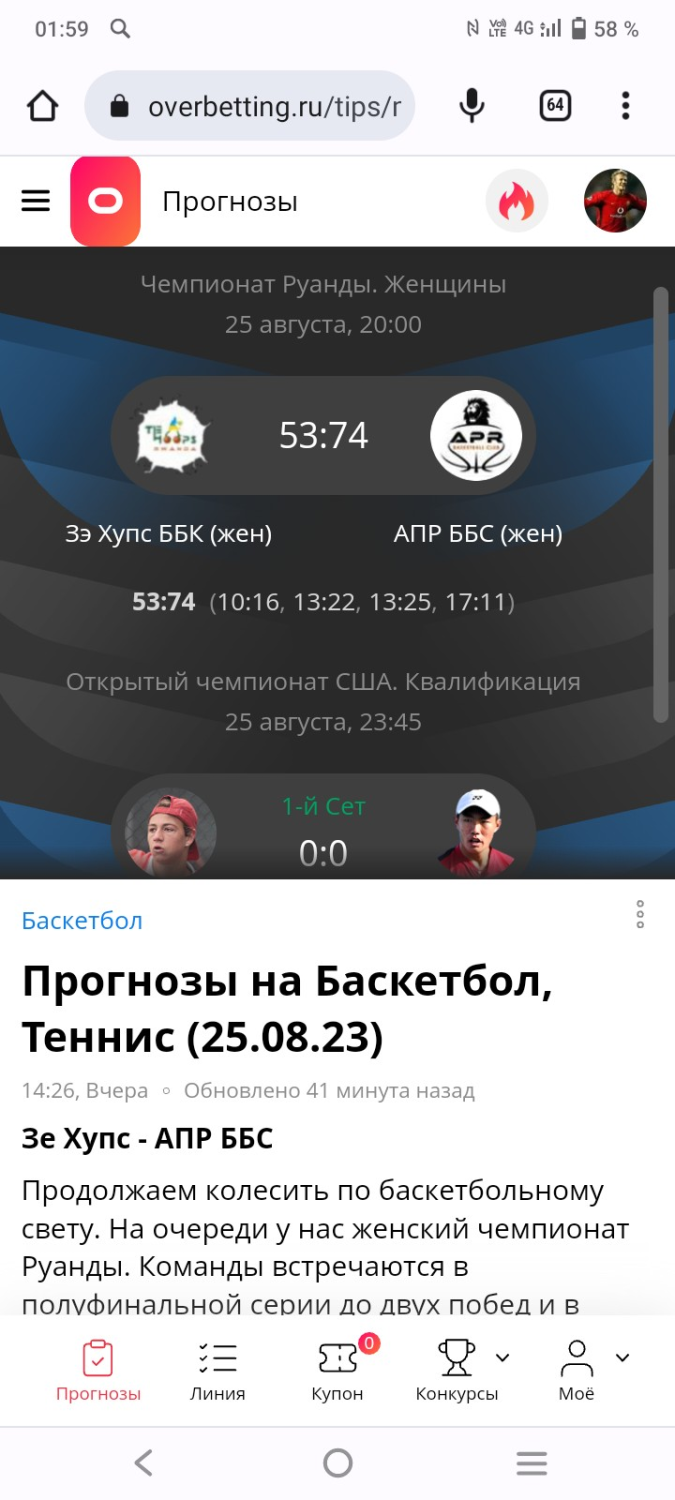Show recent apps from the navigation bar
Image resolution: width=675 pixels, height=1500 pixels.
(x=531, y=1463)
